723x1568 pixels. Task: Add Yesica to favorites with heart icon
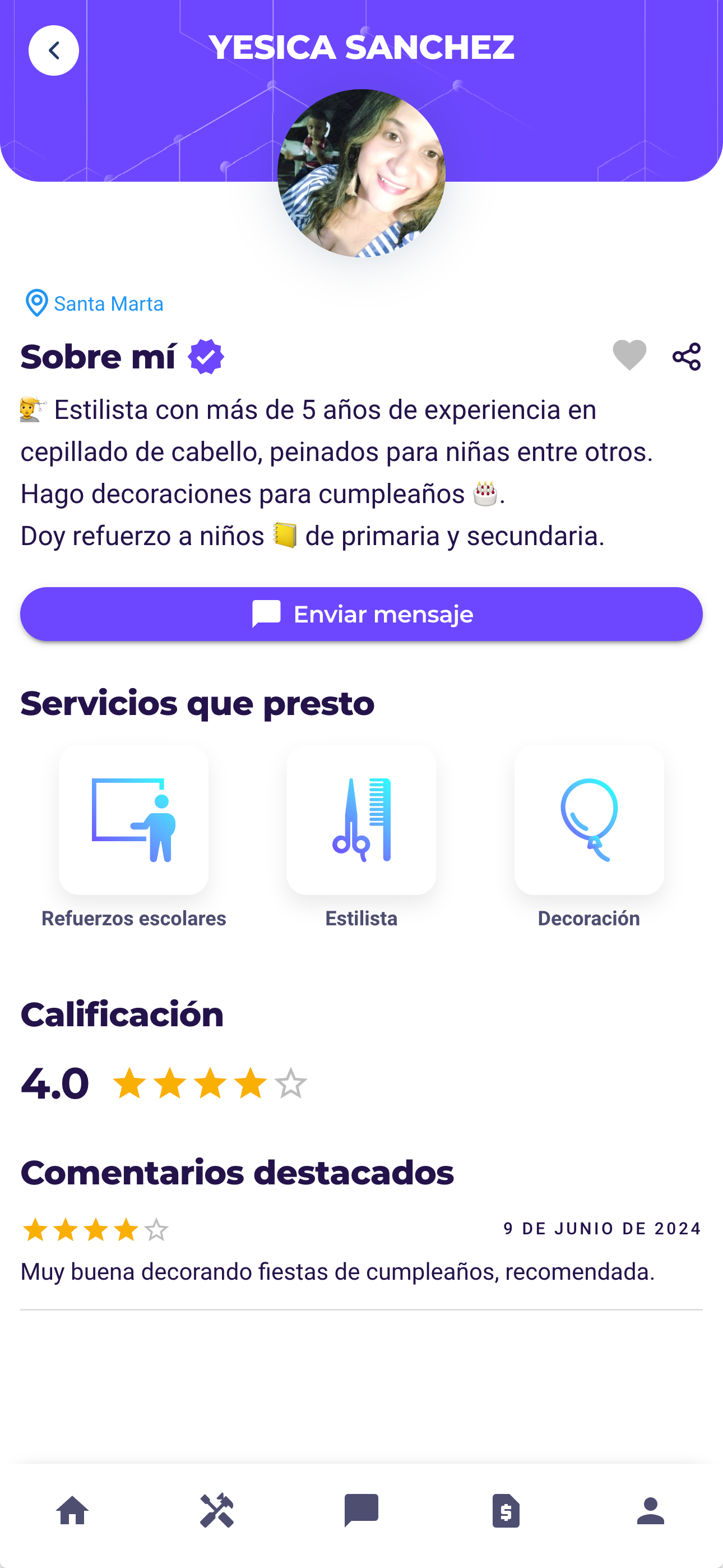629,356
